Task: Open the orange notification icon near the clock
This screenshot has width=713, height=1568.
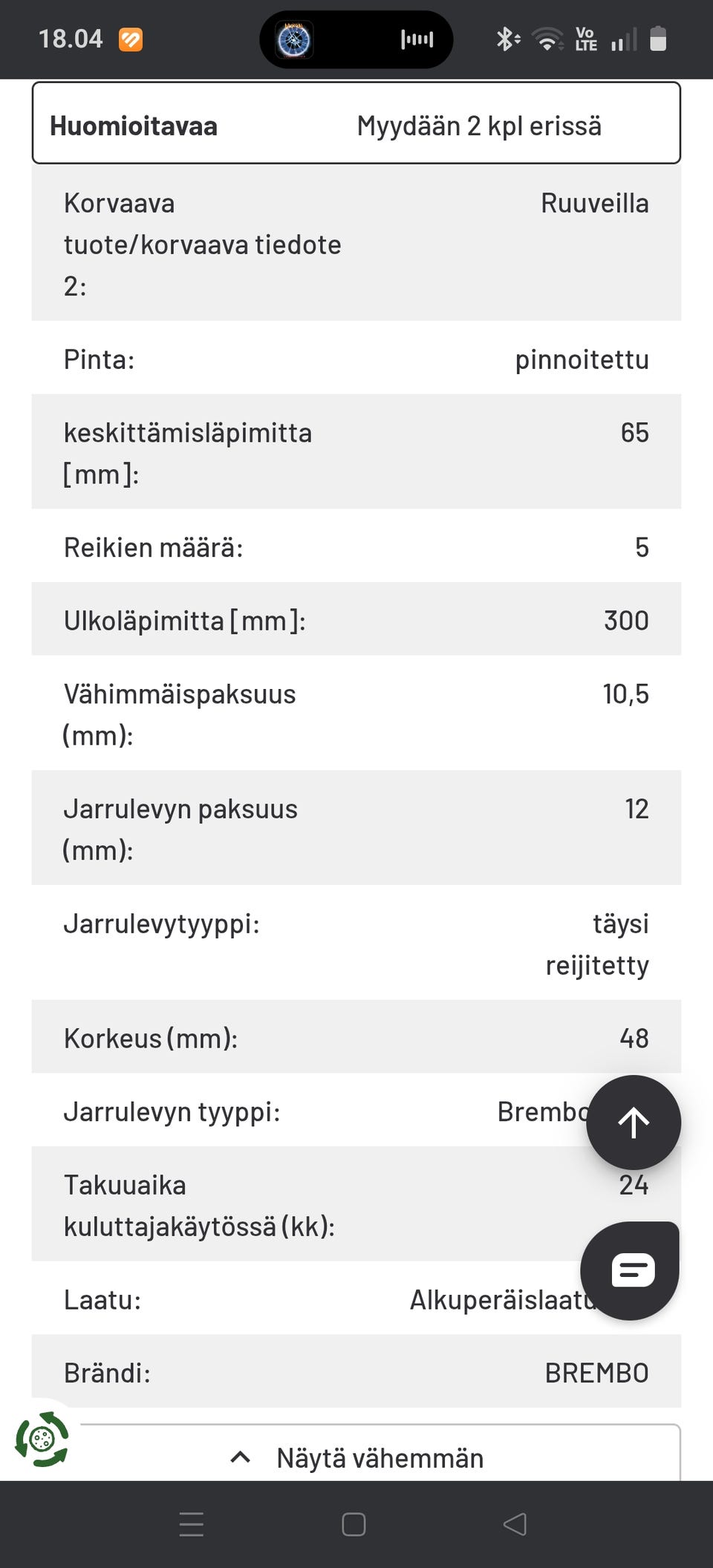Action: point(130,39)
